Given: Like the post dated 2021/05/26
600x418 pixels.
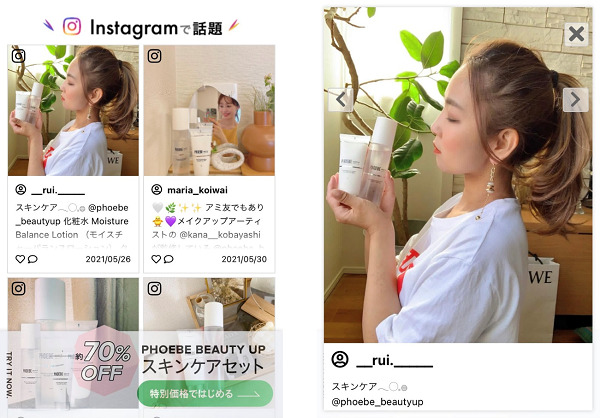Looking at the screenshot, I should click(20, 259).
